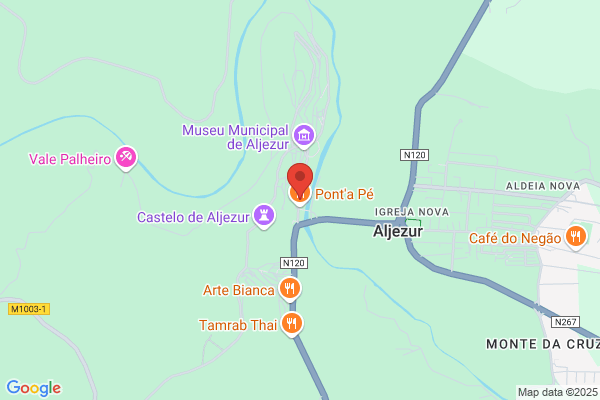Select the Café do Negão marker
The width and height of the screenshot is (600, 400).
[x=576, y=237]
